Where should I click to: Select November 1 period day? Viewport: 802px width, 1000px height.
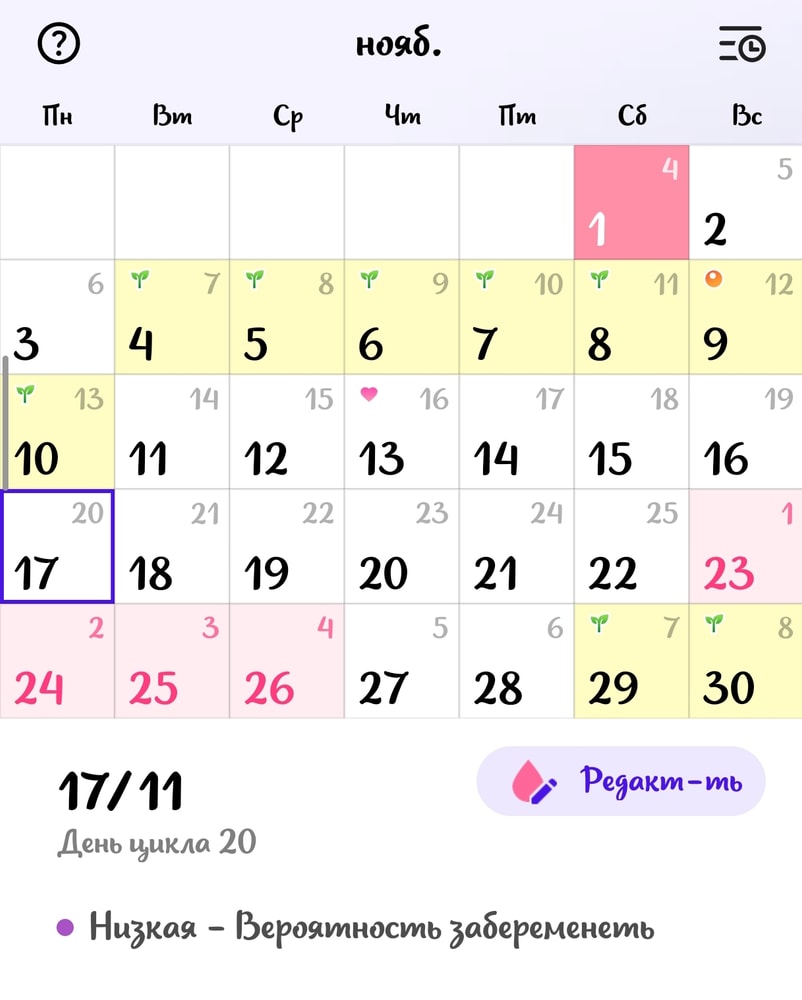[x=631, y=203]
